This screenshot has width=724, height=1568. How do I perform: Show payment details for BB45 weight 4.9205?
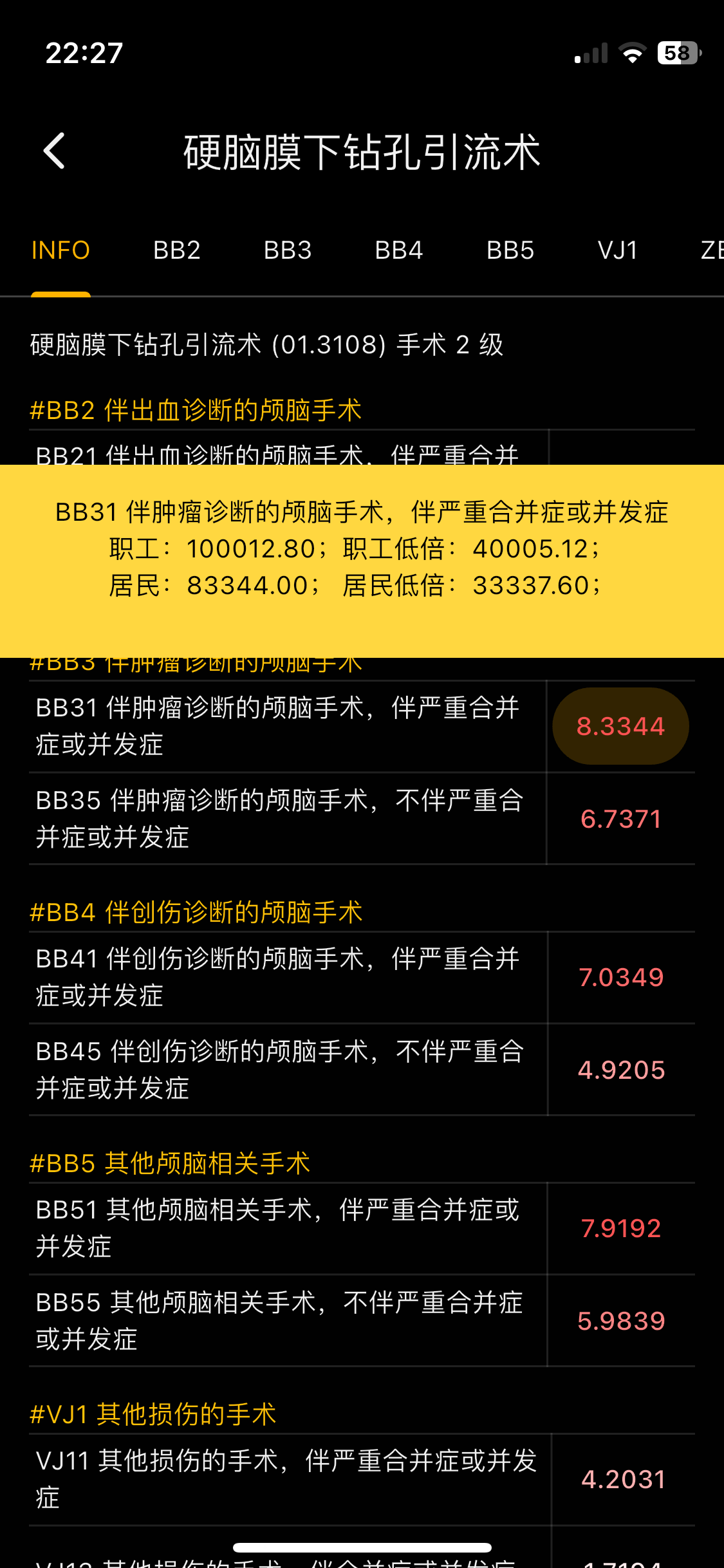[x=620, y=1070]
